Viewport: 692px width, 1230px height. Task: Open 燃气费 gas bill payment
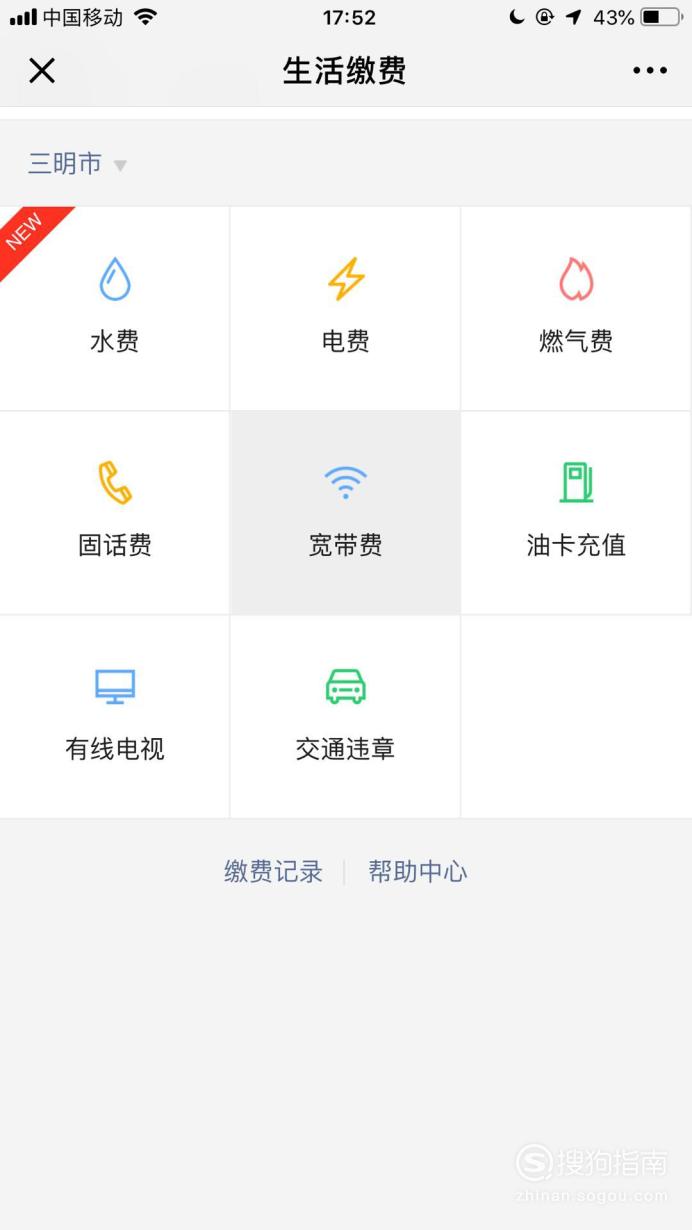[576, 308]
